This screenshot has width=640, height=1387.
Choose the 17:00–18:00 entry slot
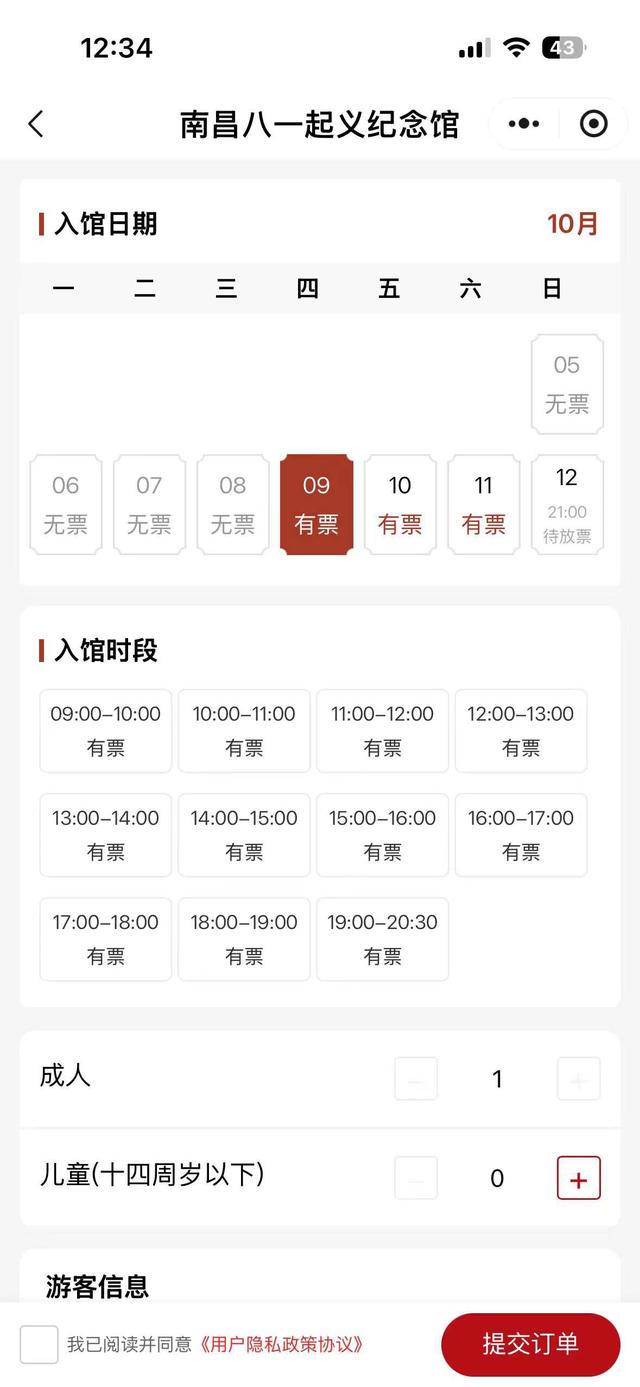coord(106,938)
